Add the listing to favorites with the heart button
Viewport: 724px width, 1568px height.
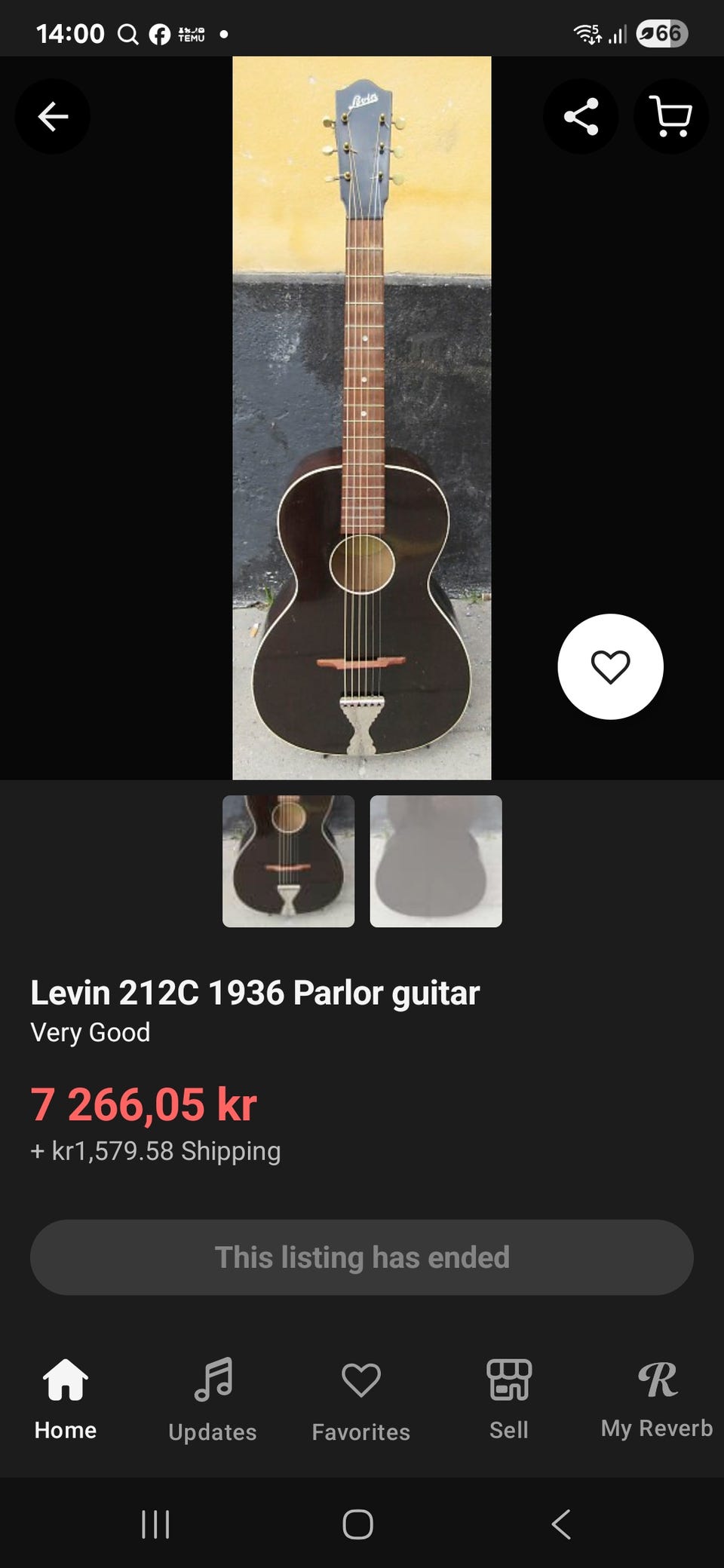click(x=610, y=666)
